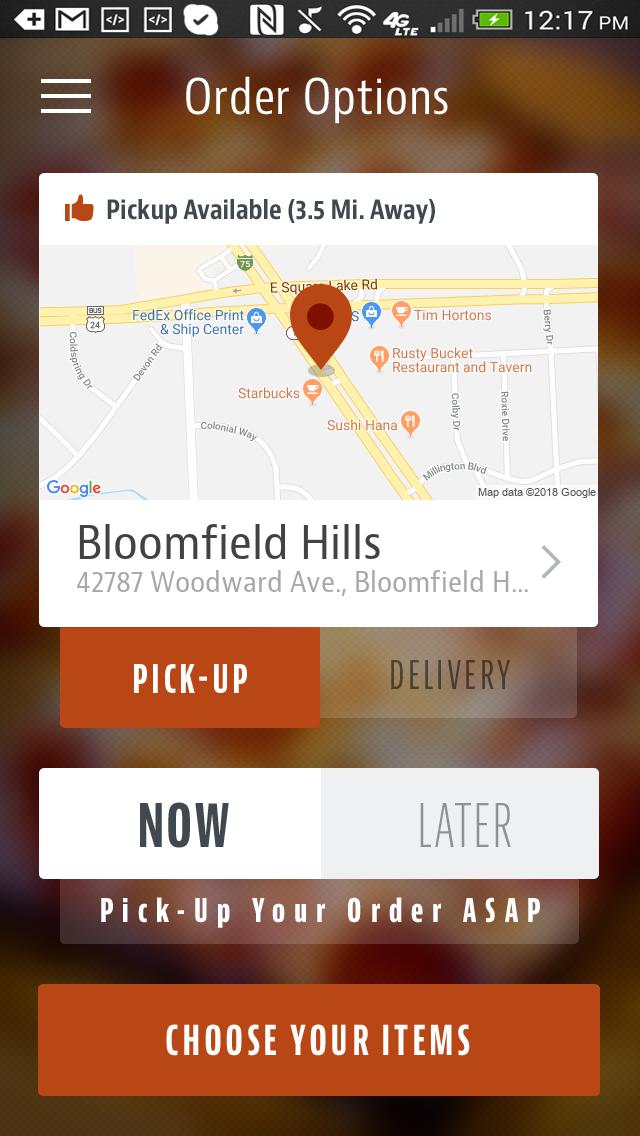Tap the CHOOSE YOUR ITEMS button

319,1040
